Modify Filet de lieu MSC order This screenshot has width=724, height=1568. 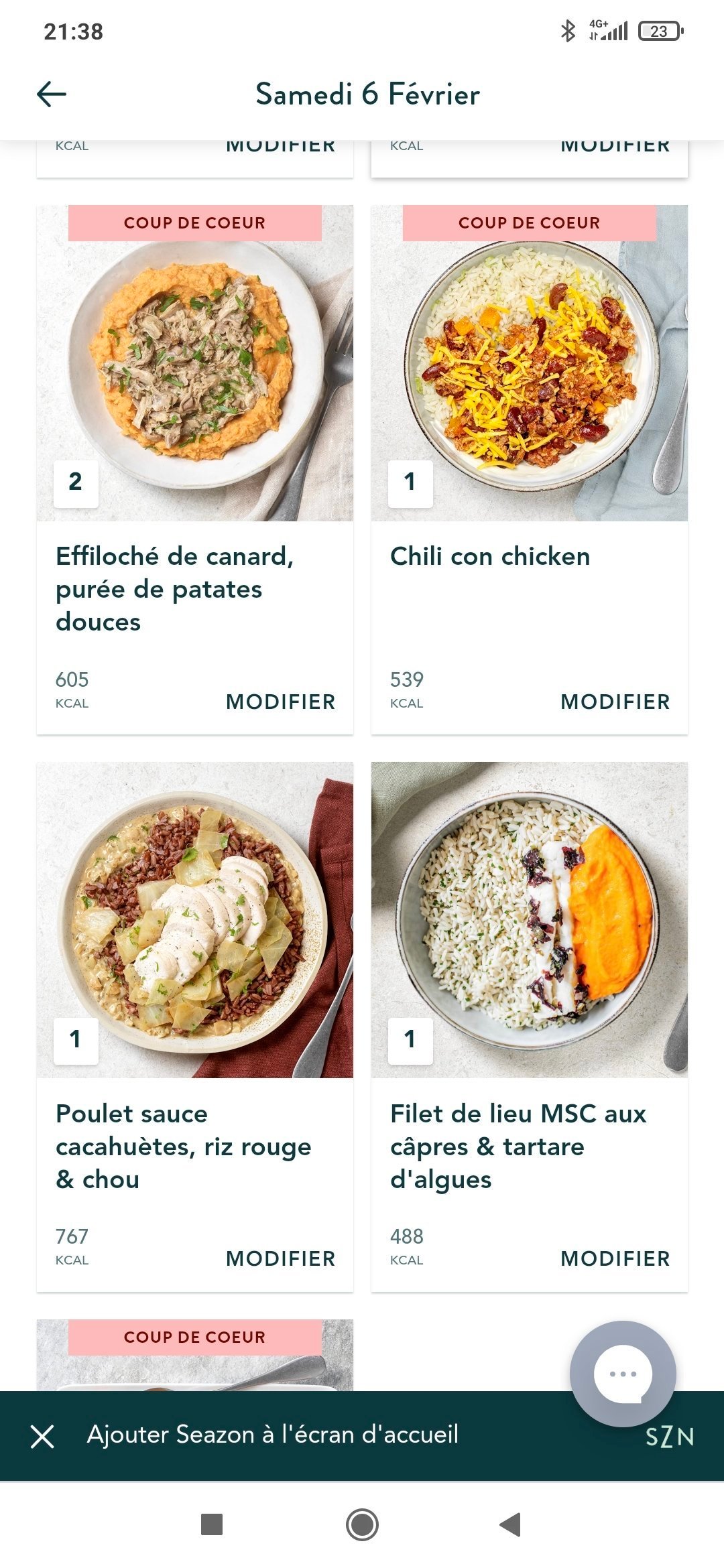[x=615, y=1258]
